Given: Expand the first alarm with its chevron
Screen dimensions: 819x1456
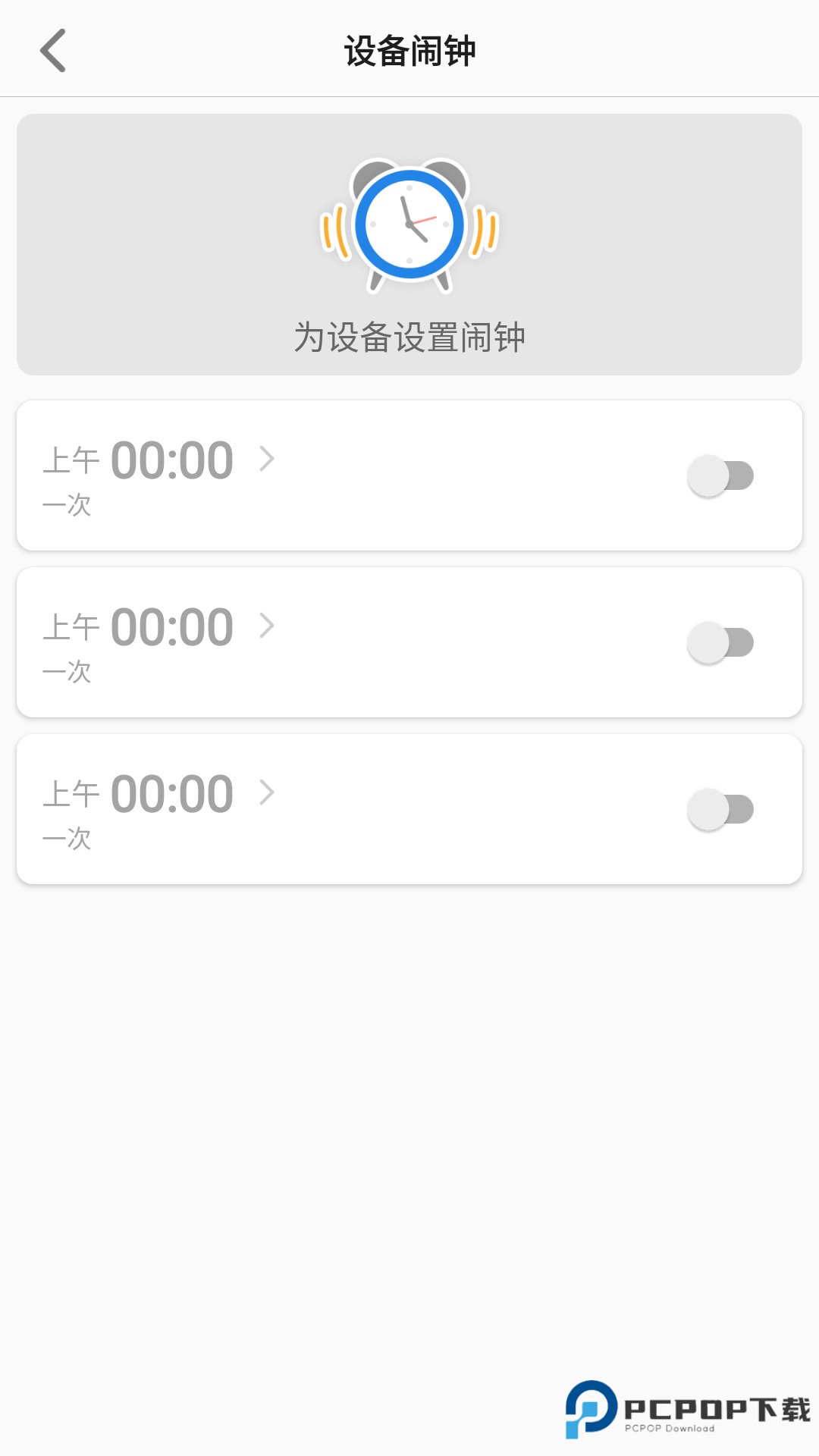Looking at the screenshot, I should click(x=267, y=459).
